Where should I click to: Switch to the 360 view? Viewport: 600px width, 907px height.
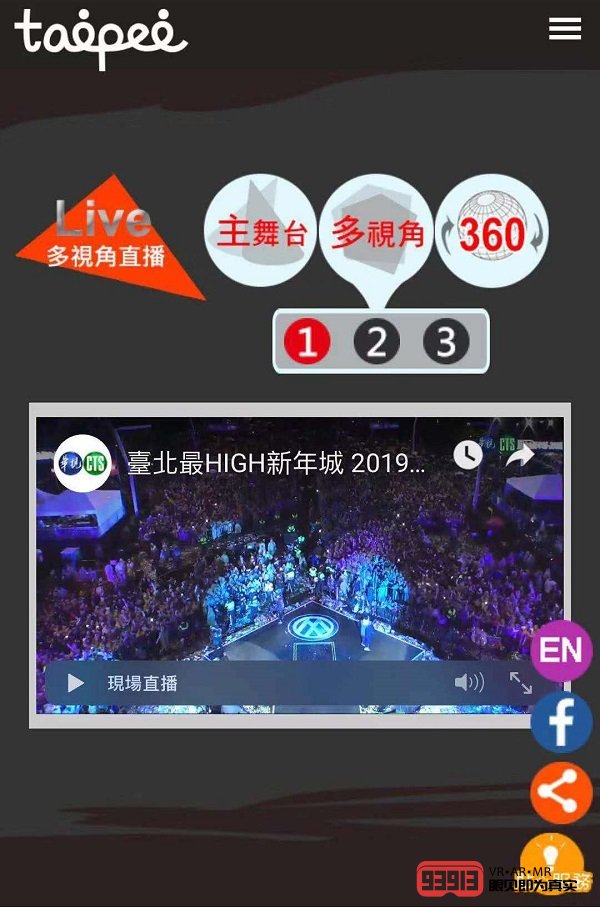492,233
